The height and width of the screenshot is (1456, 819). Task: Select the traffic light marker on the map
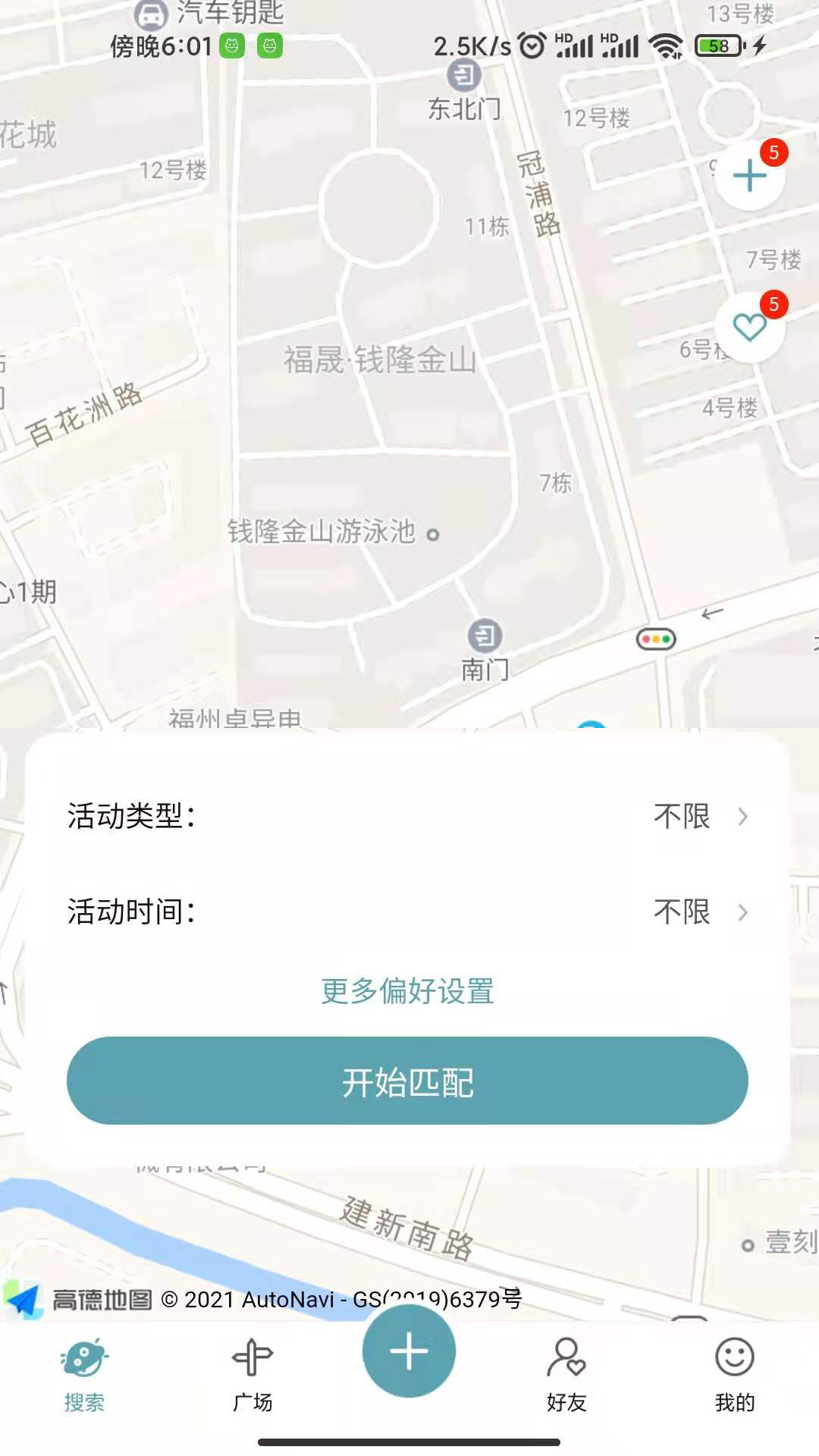(x=657, y=639)
